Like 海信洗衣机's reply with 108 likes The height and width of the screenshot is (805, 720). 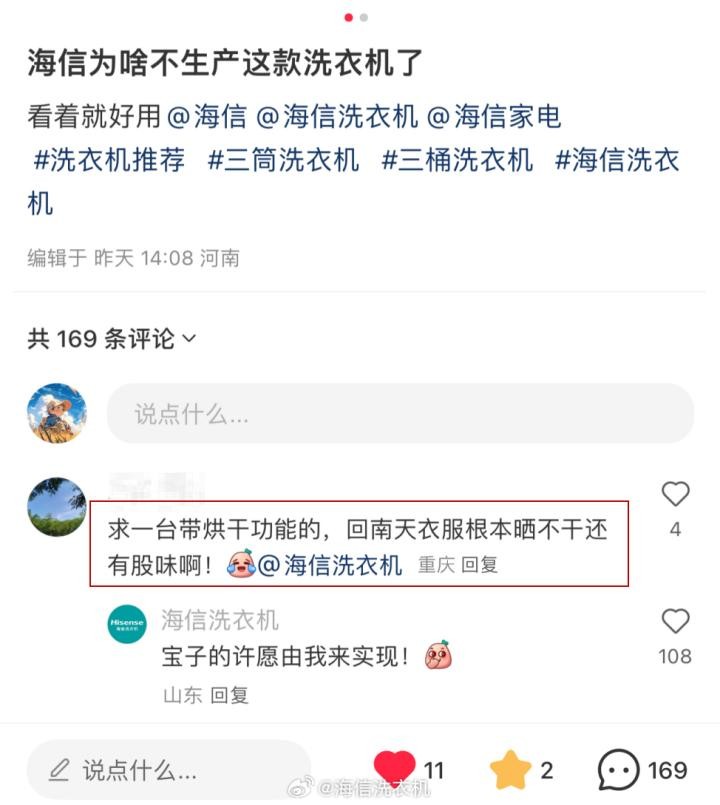click(676, 622)
